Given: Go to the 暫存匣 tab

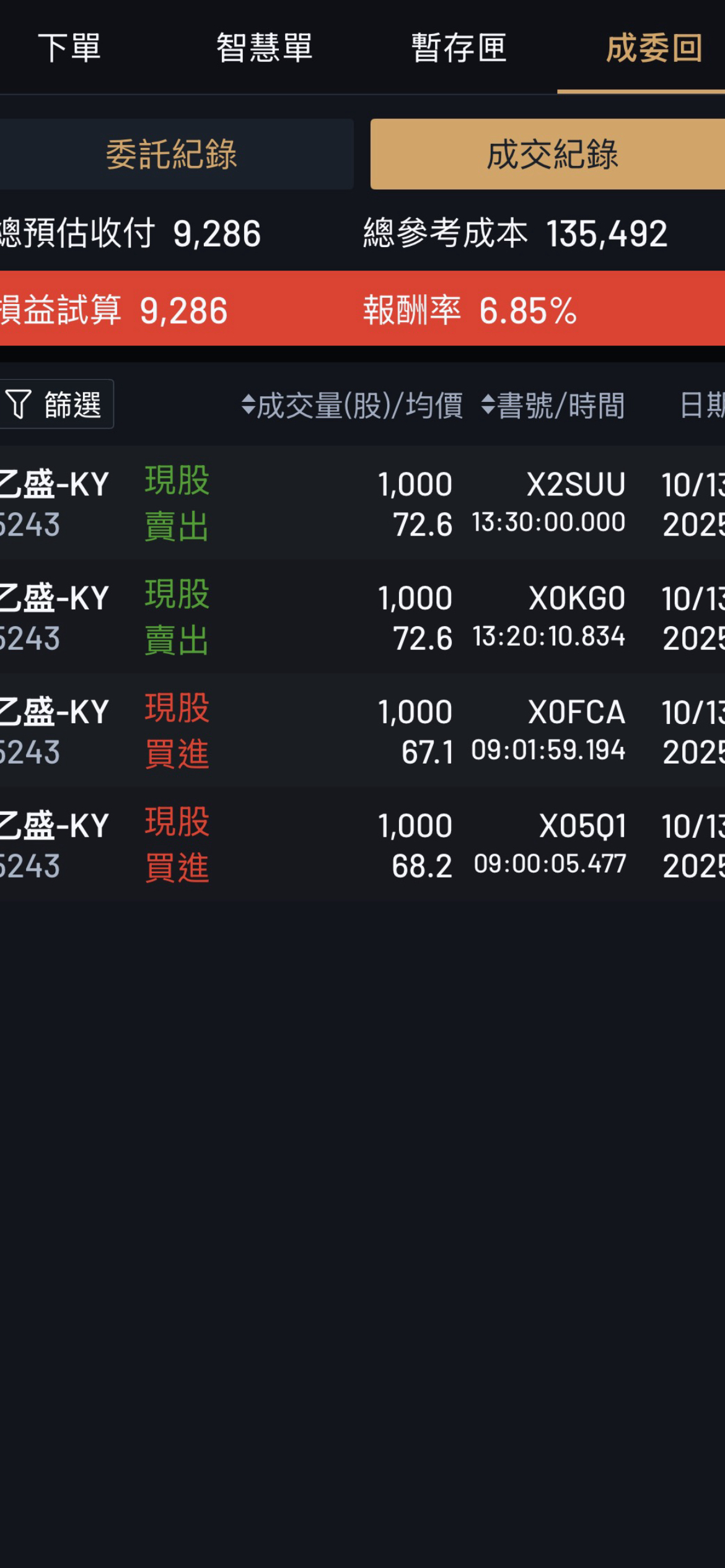Looking at the screenshot, I should point(459,48).
